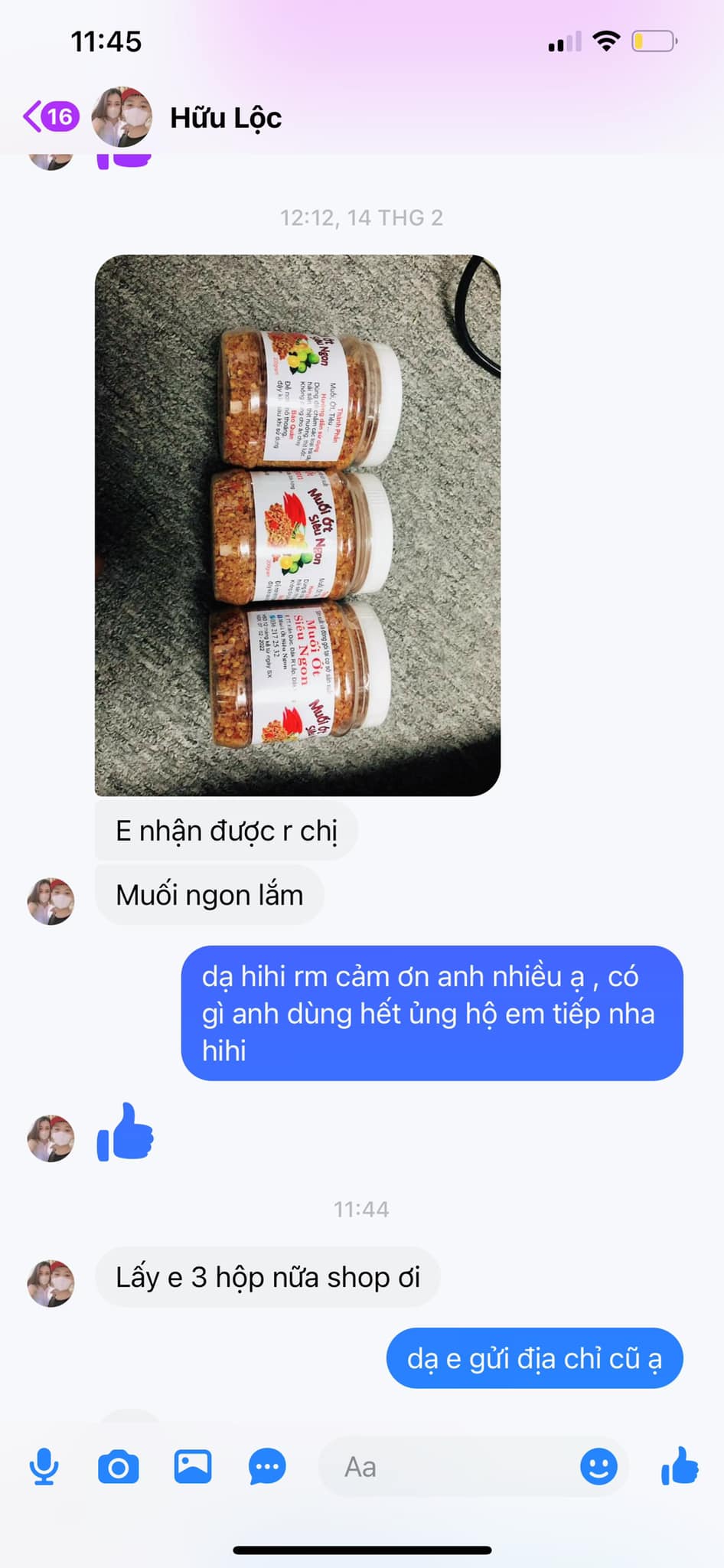
Task: Open the photo of the salt jars
Action: 298,525
